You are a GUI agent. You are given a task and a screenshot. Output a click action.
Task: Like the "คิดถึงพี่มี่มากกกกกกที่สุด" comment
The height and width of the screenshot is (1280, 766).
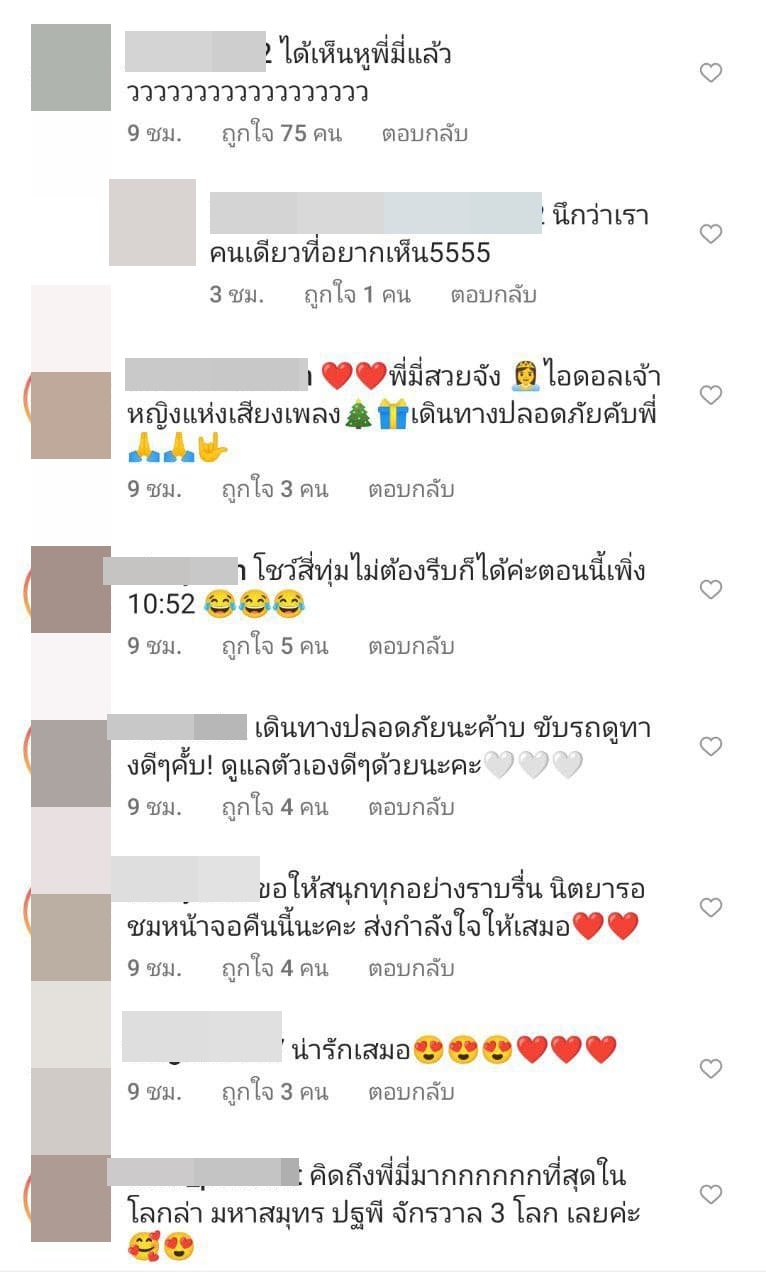711,1194
